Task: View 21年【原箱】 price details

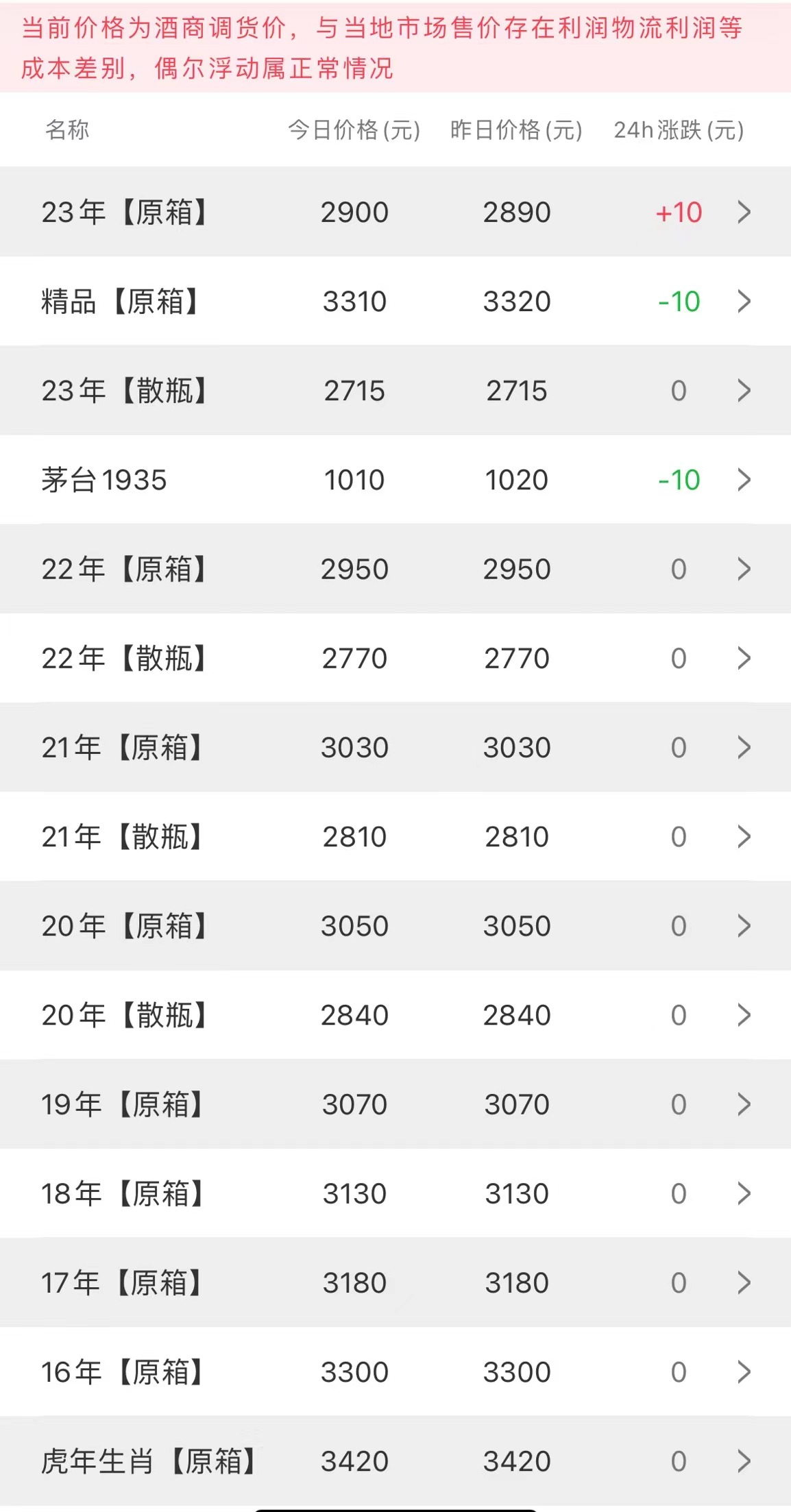Action: (395, 747)
